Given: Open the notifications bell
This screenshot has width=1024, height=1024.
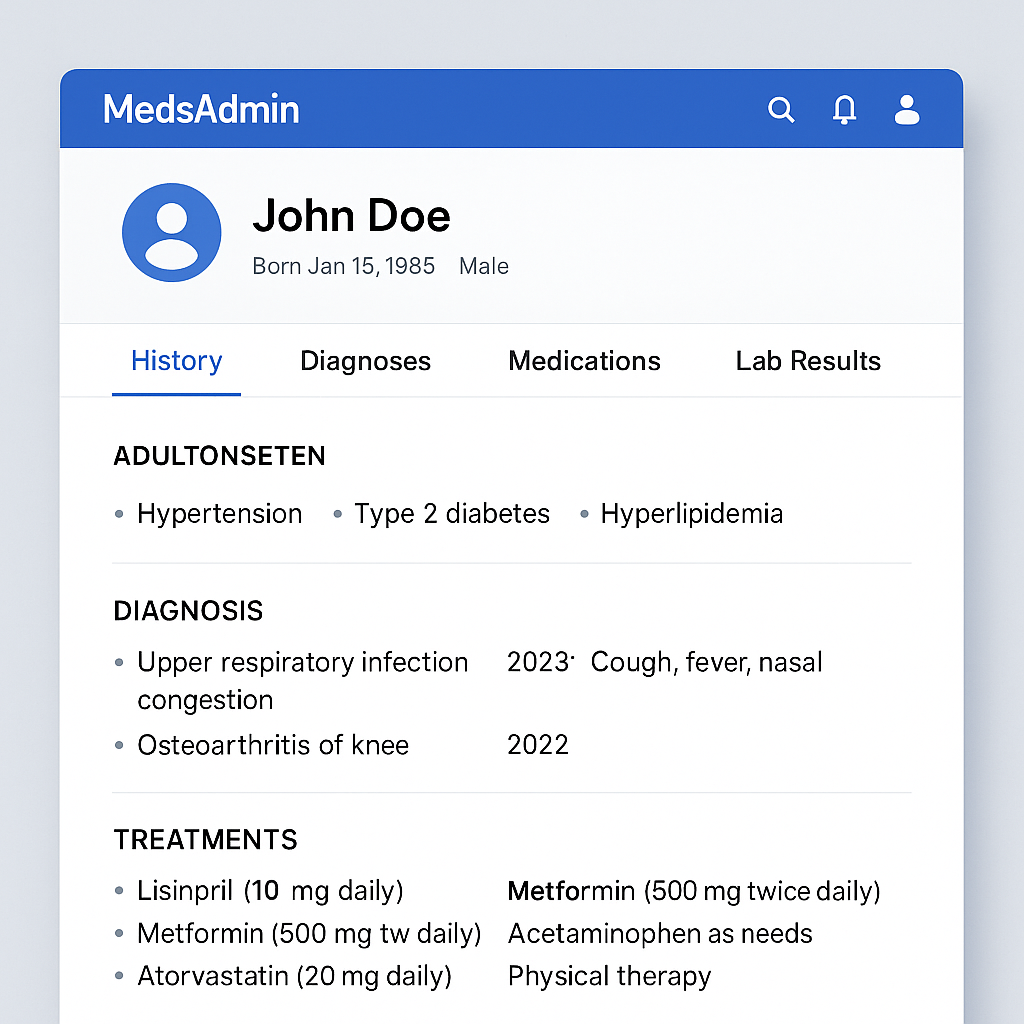Looking at the screenshot, I should point(844,109).
